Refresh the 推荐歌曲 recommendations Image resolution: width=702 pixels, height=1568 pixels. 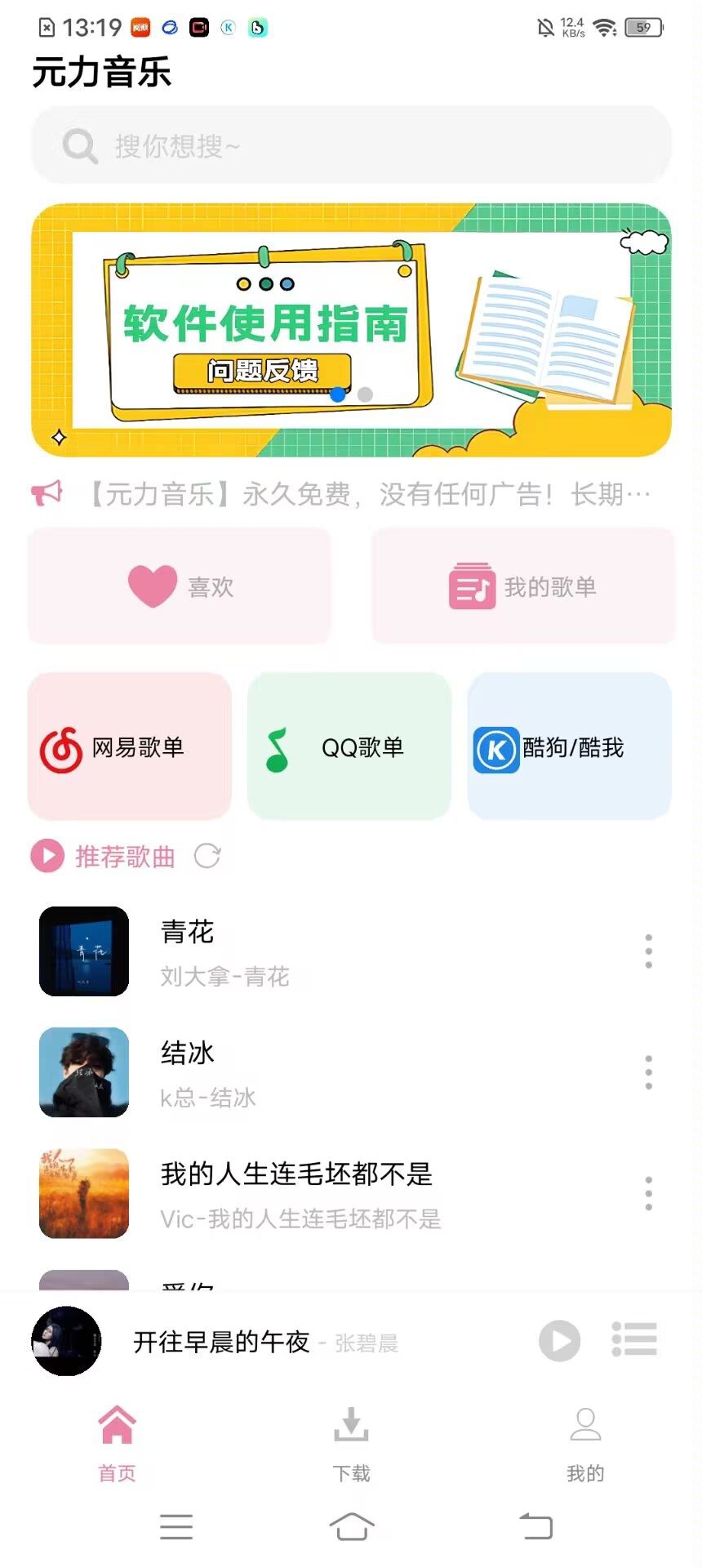point(207,856)
